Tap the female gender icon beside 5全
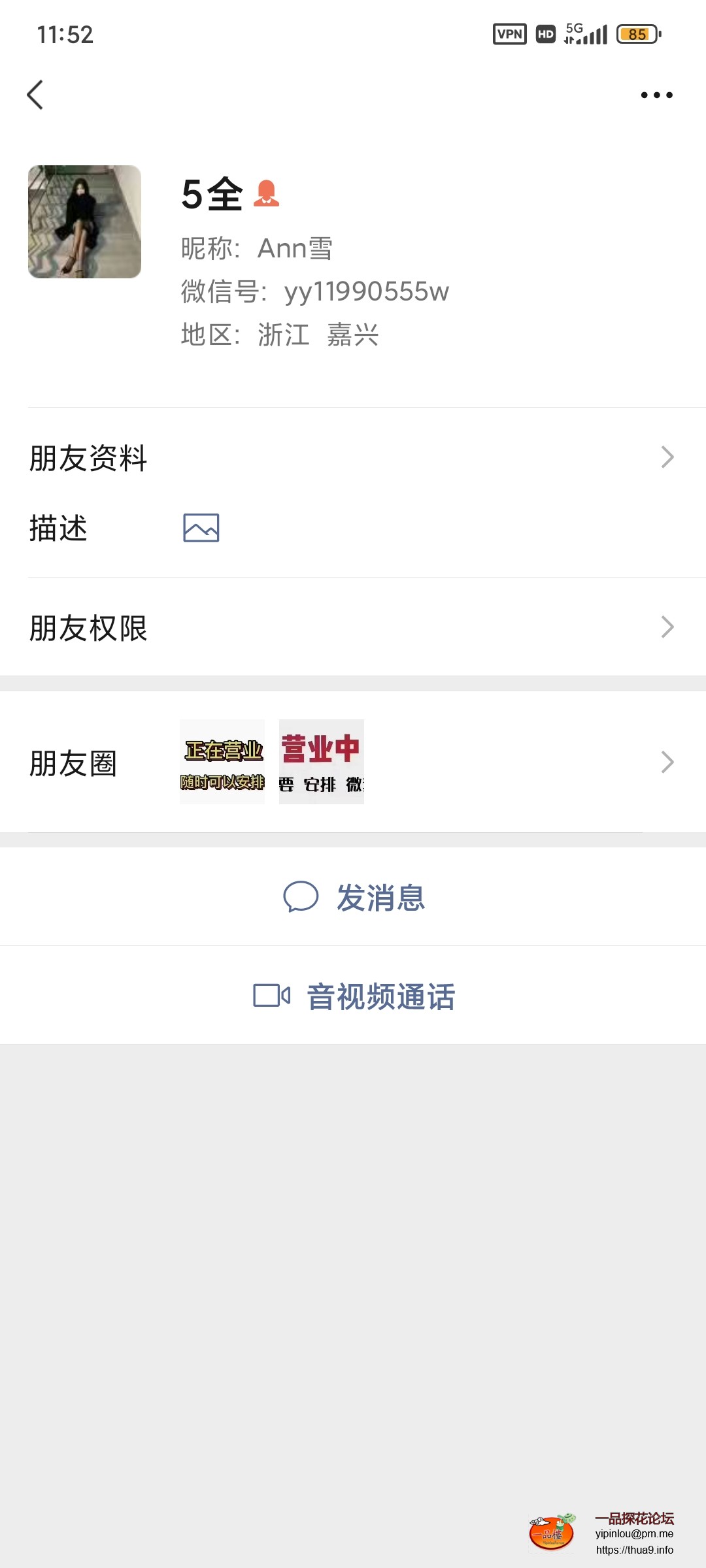Image resolution: width=706 pixels, height=1568 pixels. tap(268, 194)
